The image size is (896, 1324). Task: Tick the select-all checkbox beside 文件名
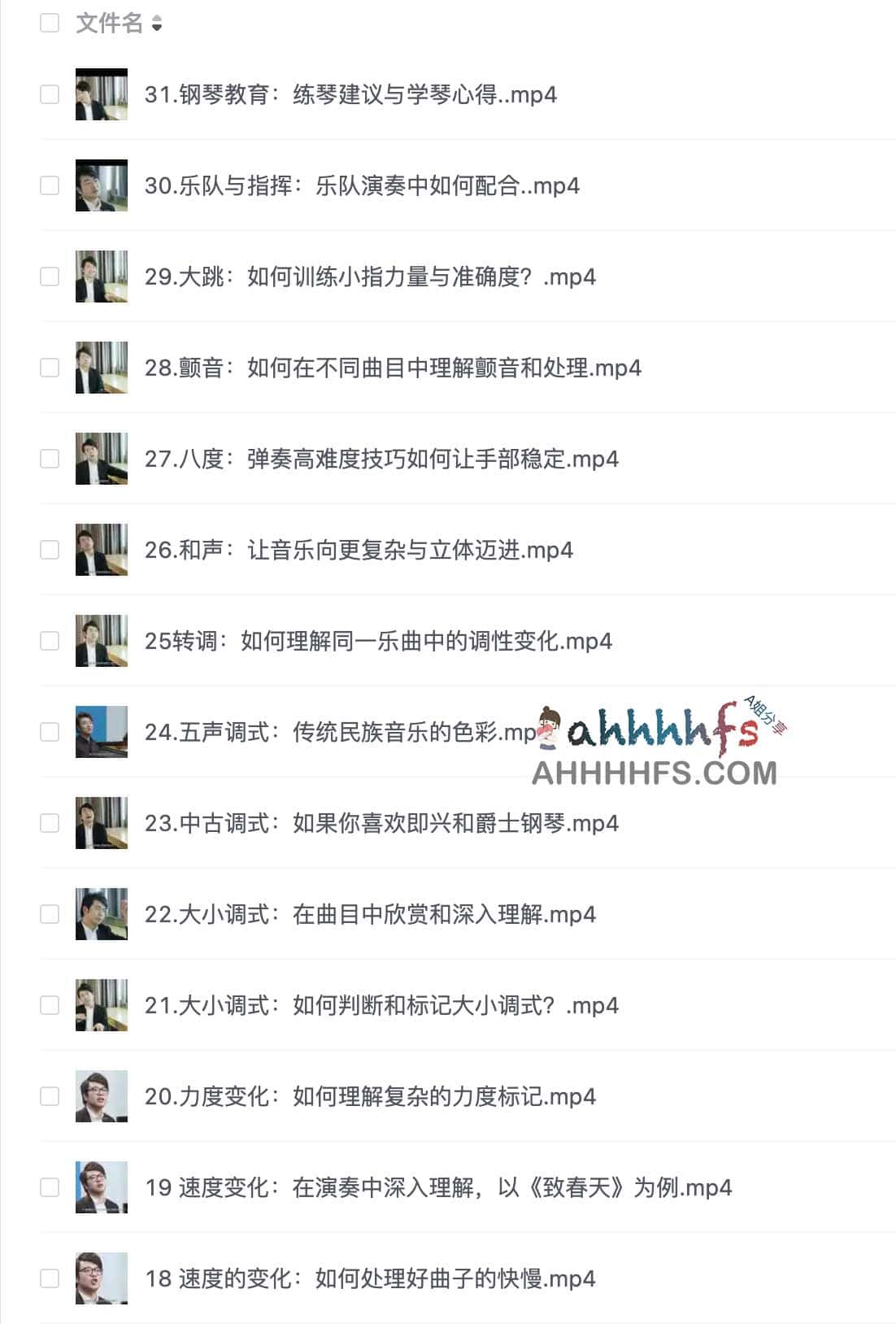(50, 23)
